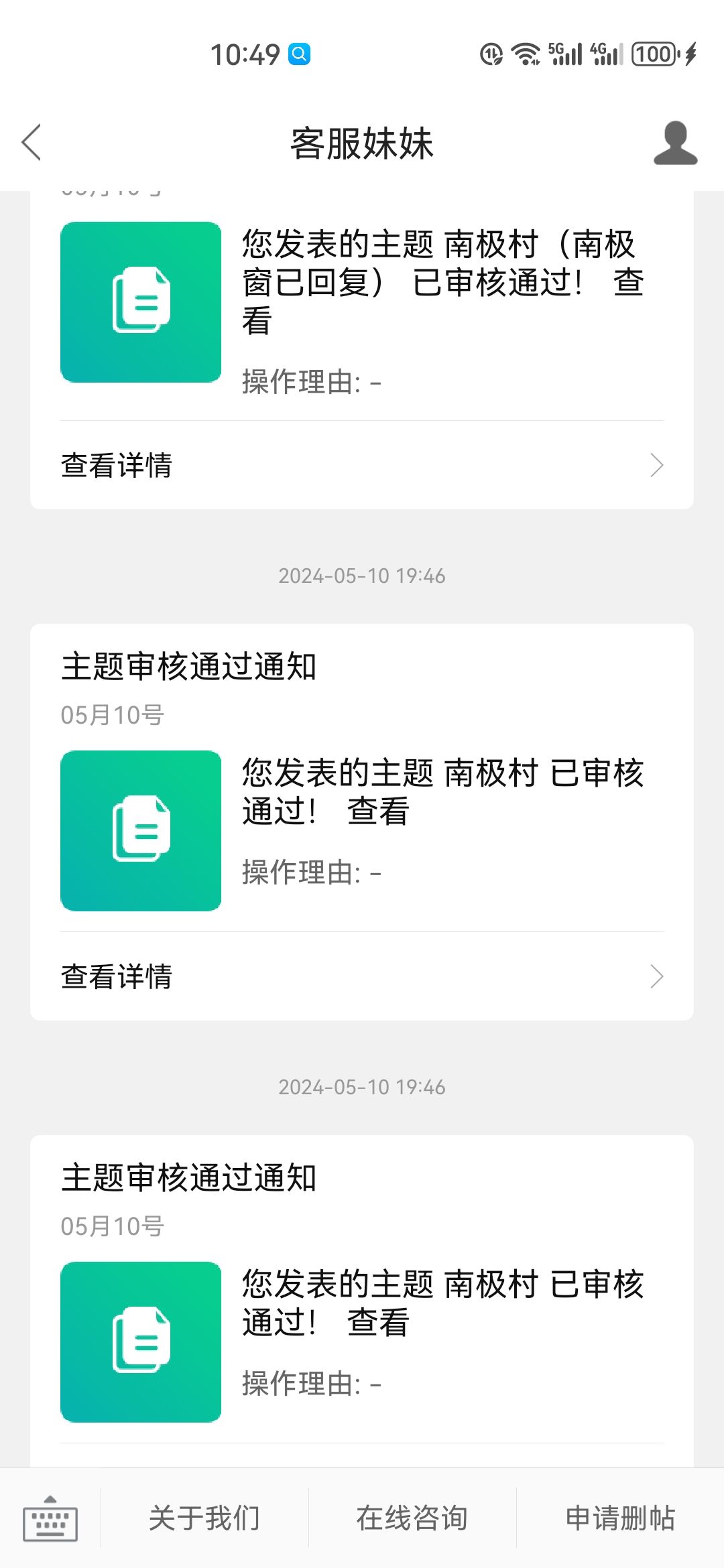
Task: Open the 关于我们 menu
Action: click(x=204, y=1518)
